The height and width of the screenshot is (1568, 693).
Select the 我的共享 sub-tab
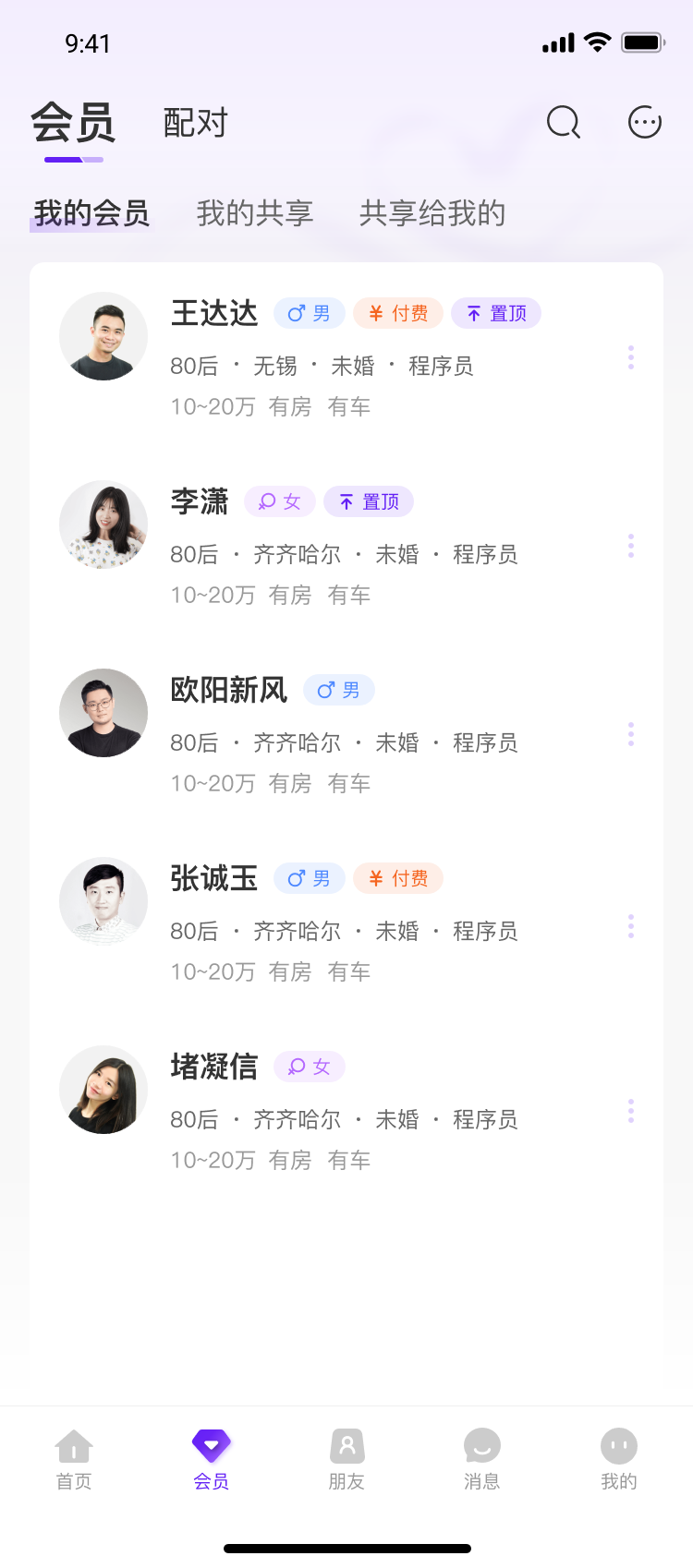coord(254,213)
